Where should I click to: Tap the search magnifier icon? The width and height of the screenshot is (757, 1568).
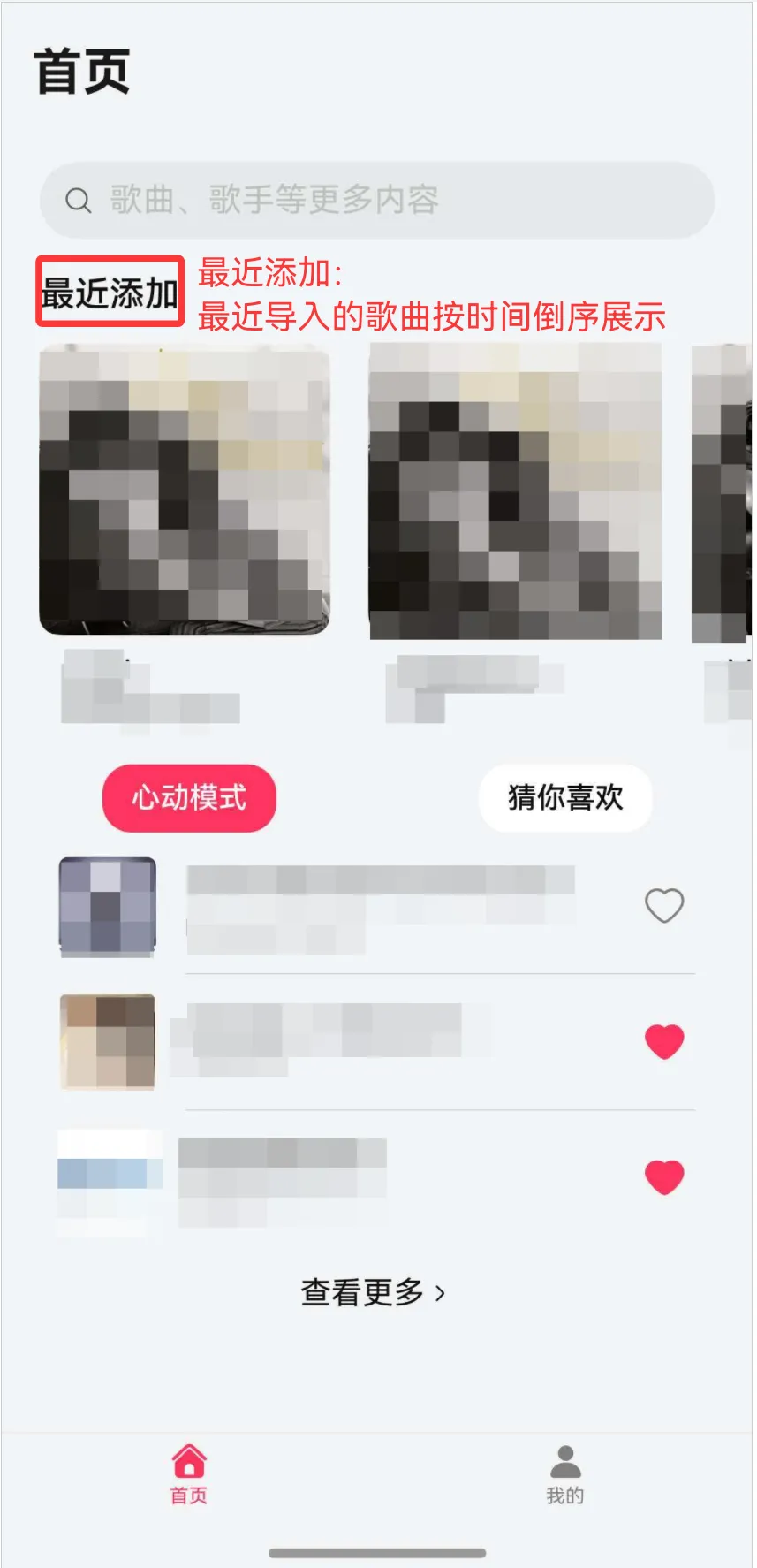pos(79,201)
